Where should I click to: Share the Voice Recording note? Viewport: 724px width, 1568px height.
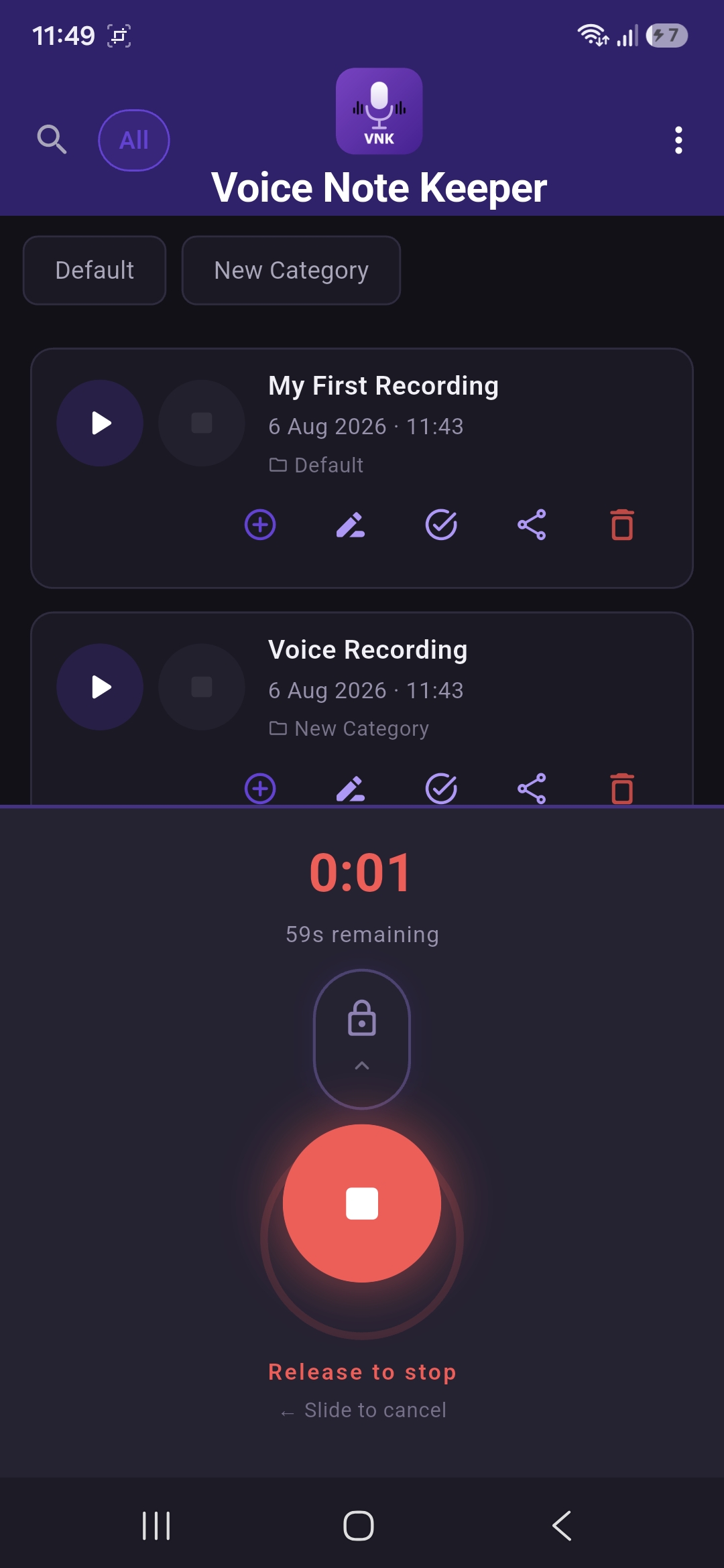click(x=532, y=788)
